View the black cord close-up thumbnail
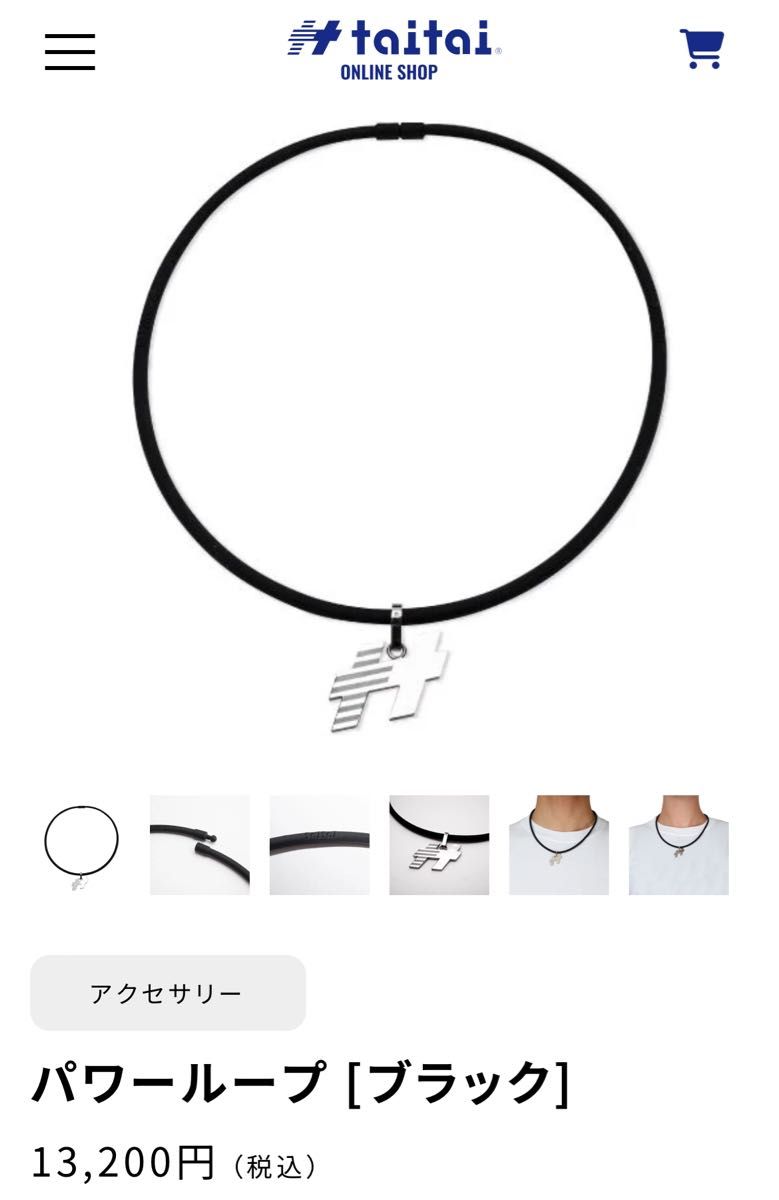 (319, 845)
